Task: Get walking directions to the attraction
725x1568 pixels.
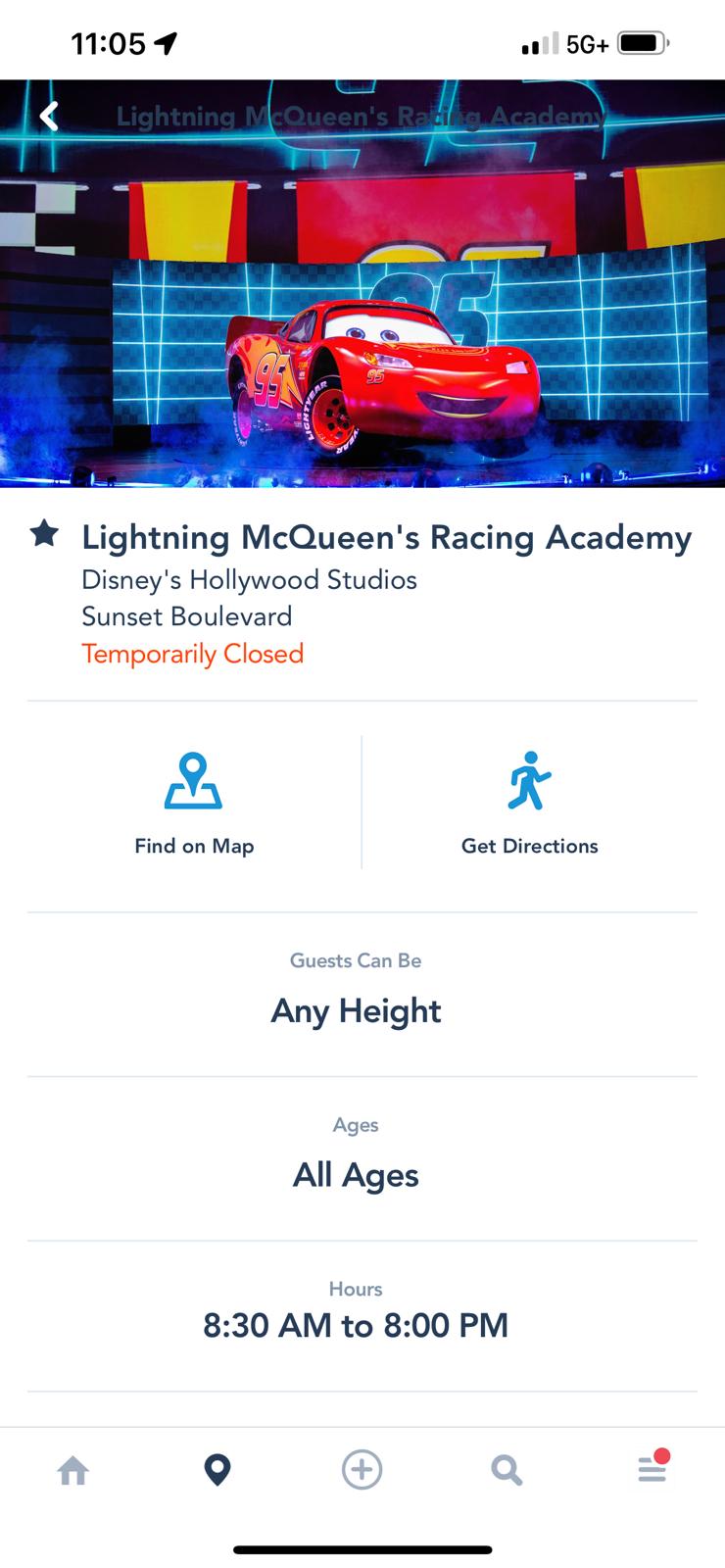Action: (x=529, y=804)
